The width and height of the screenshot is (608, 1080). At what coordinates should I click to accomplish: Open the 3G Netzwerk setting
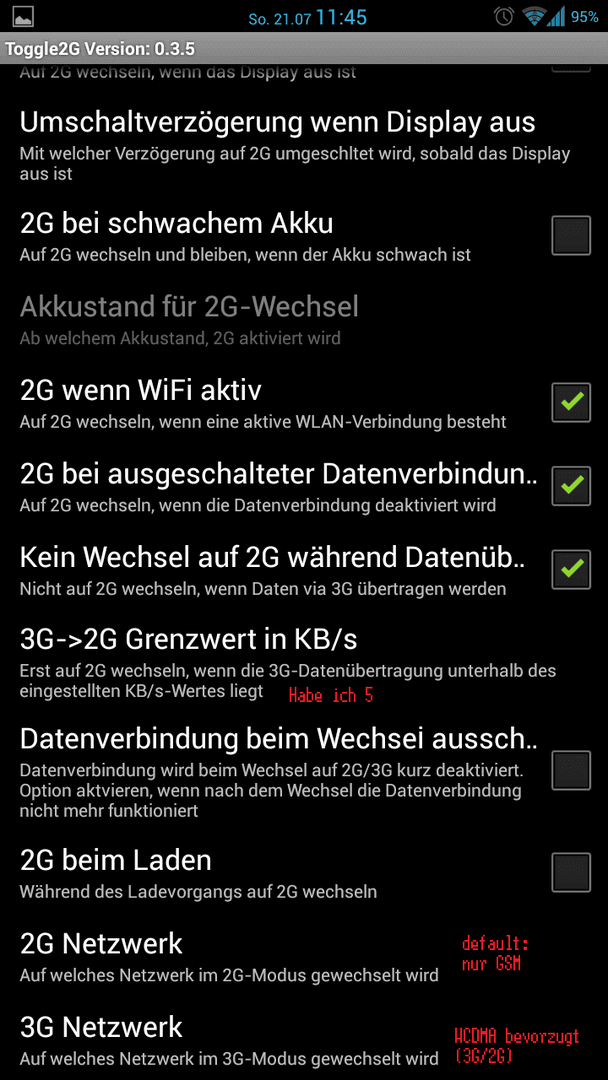pos(304,1039)
